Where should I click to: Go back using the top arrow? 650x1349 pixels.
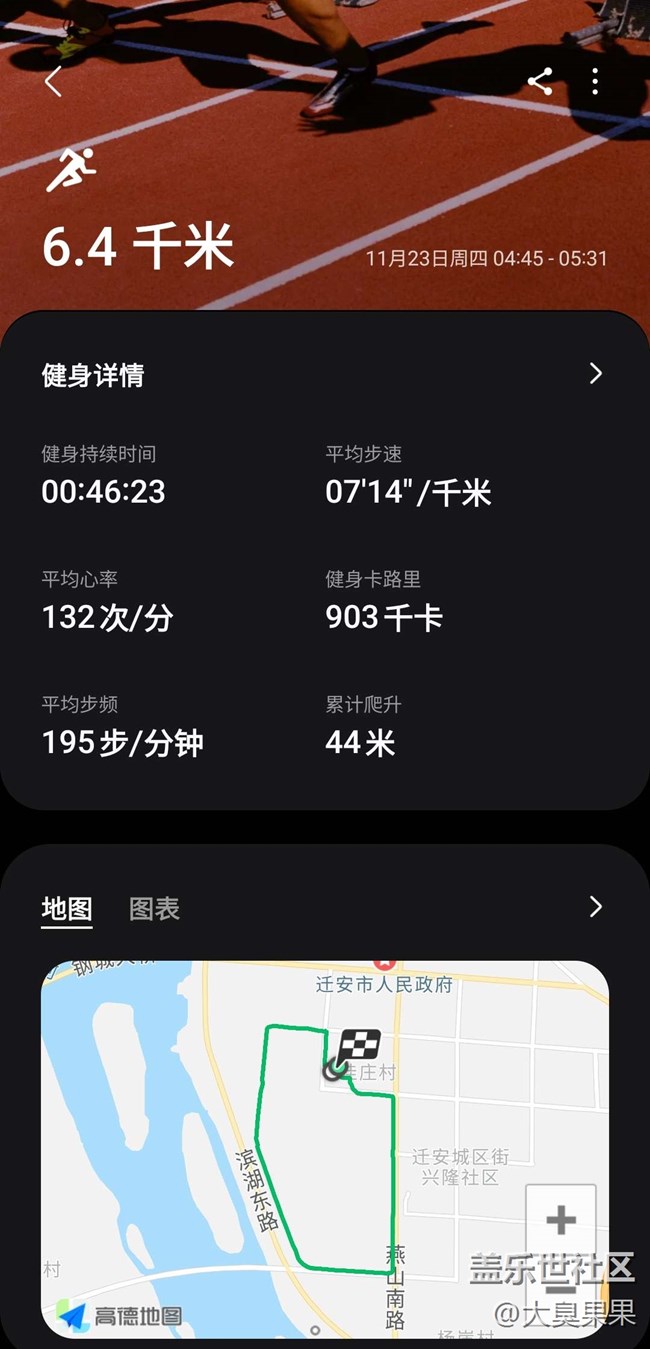[54, 82]
